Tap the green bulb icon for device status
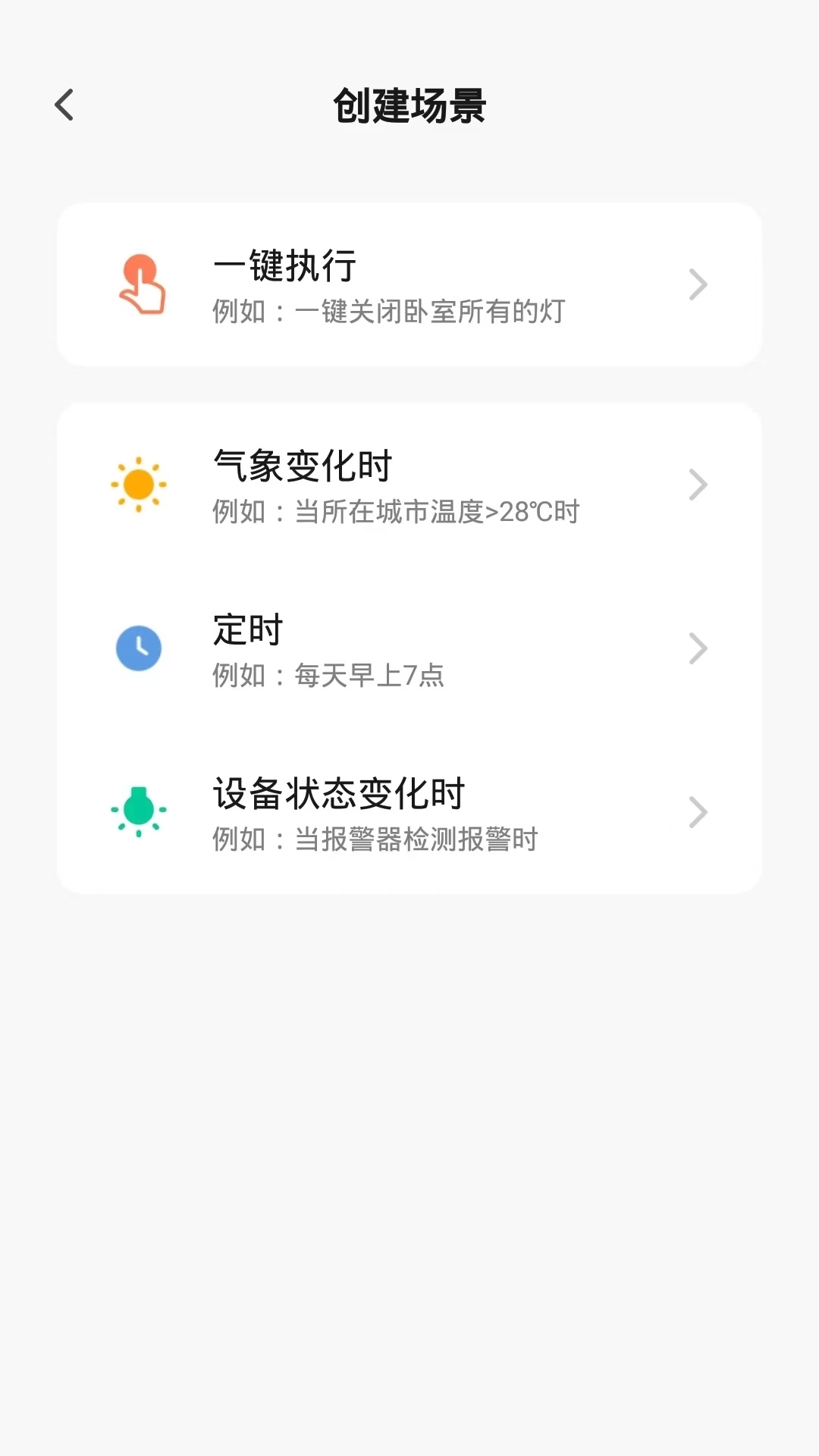Screen dimensions: 819x1456 [x=138, y=812]
